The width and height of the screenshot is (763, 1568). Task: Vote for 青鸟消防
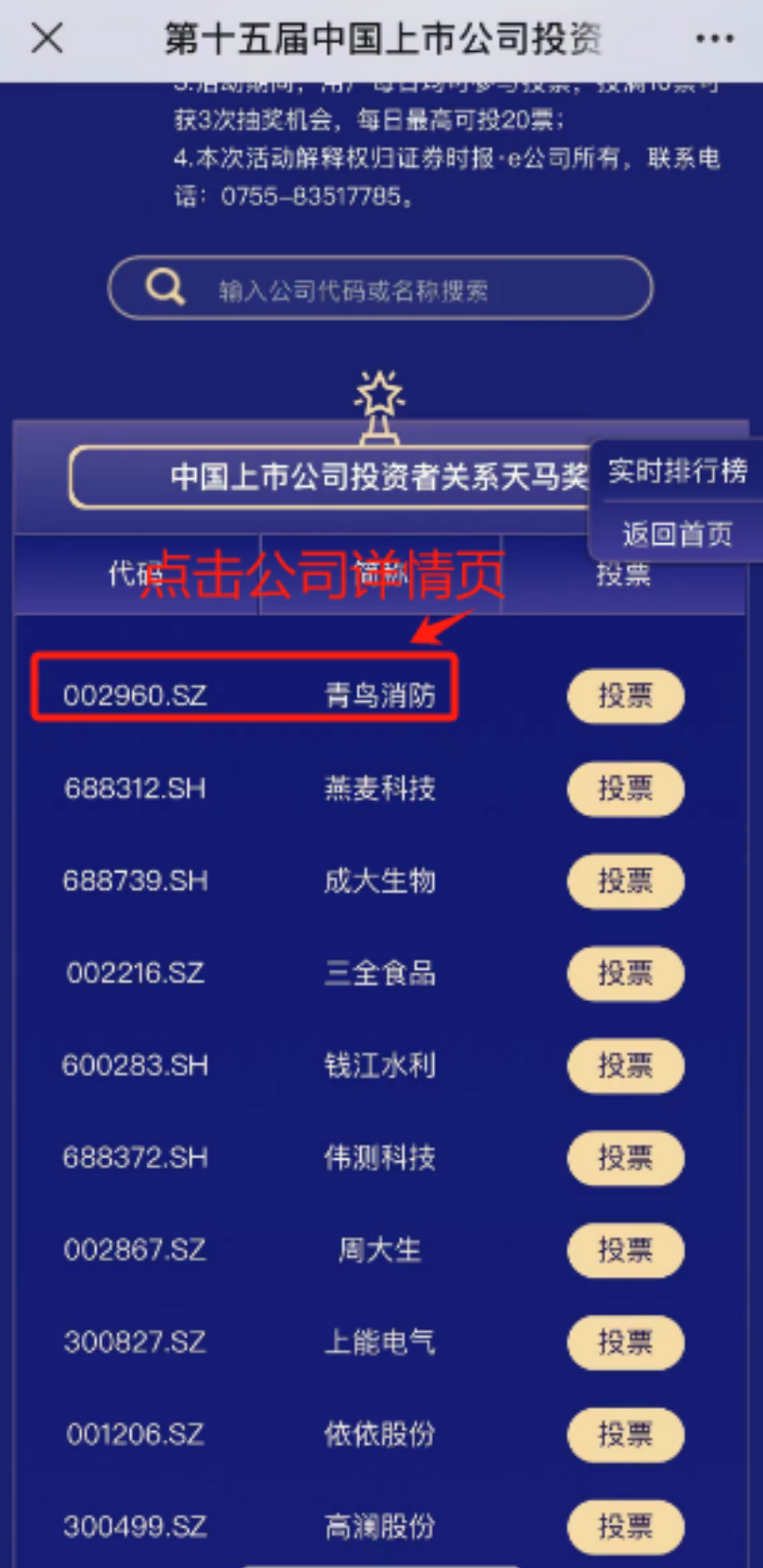click(x=625, y=696)
